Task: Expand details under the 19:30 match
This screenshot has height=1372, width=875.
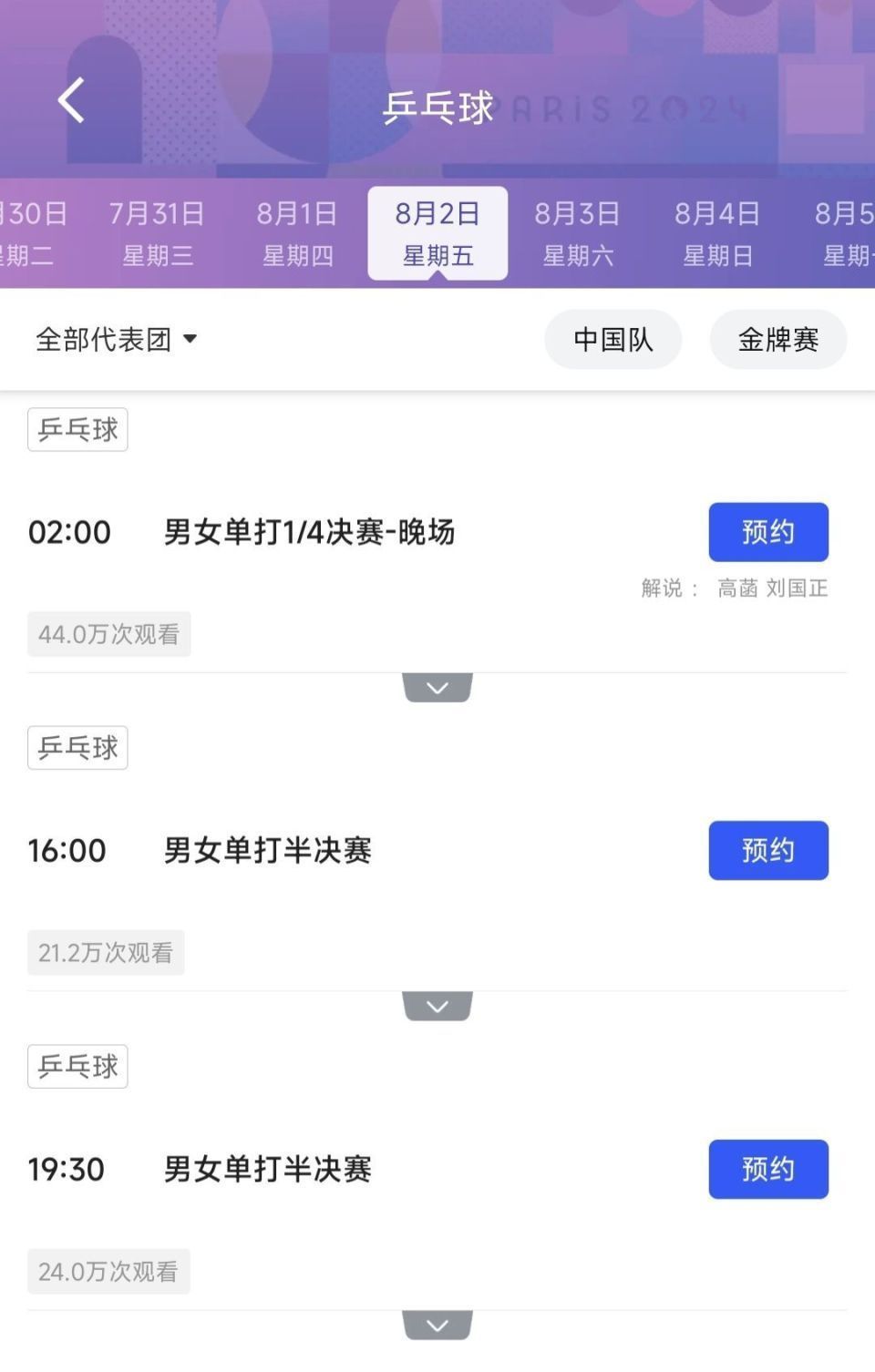Action: pyautogui.click(x=437, y=1326)
